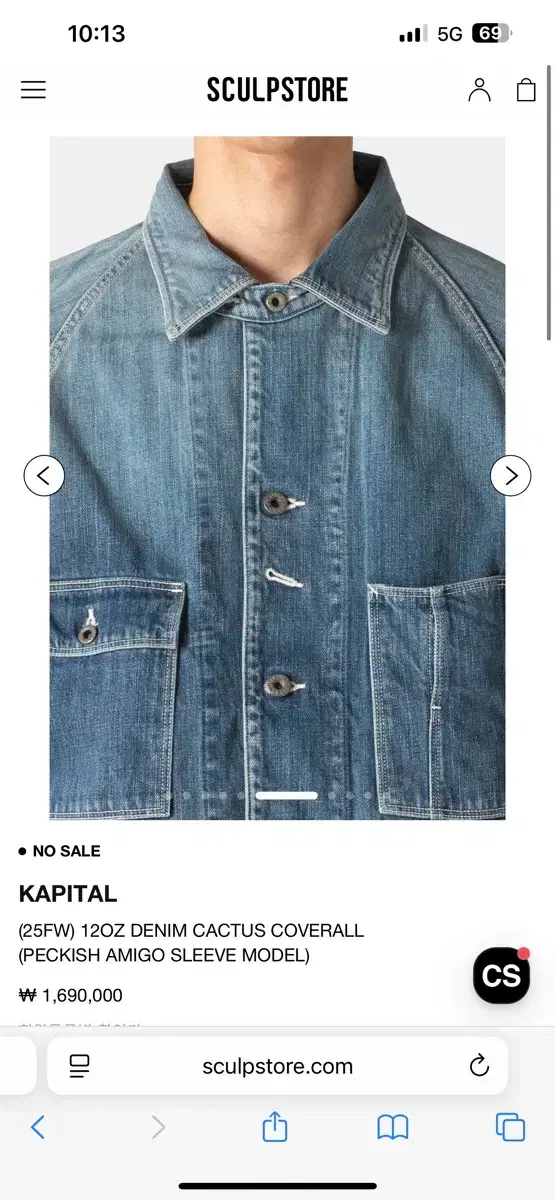Reload the page

pyautogui.click(x=479, y=1066)
